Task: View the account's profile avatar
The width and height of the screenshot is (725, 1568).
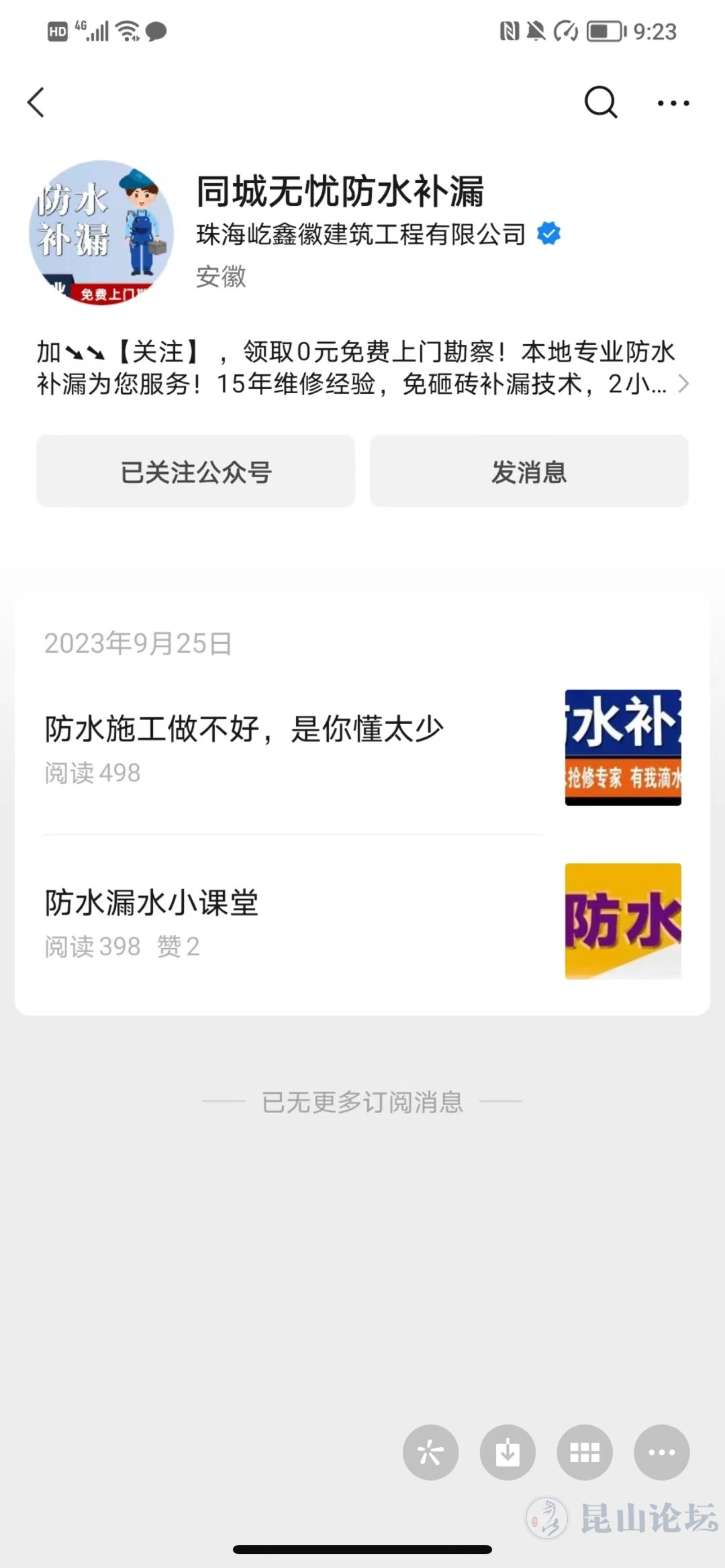Action: pos(101,232)
